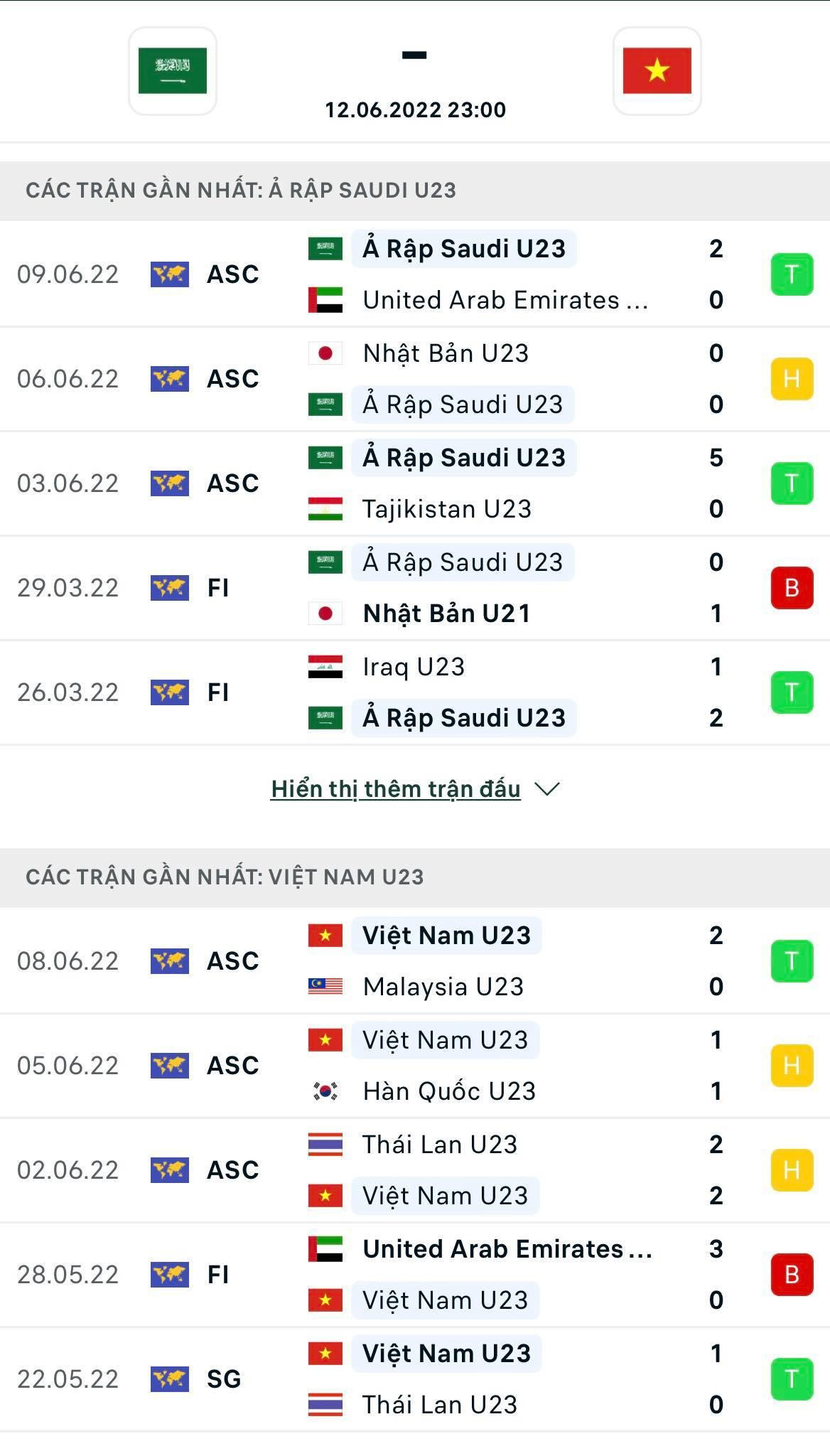
Task: Open 29.03.22 match against Nhật Bản U21
Action: click(x=415, y=588)
